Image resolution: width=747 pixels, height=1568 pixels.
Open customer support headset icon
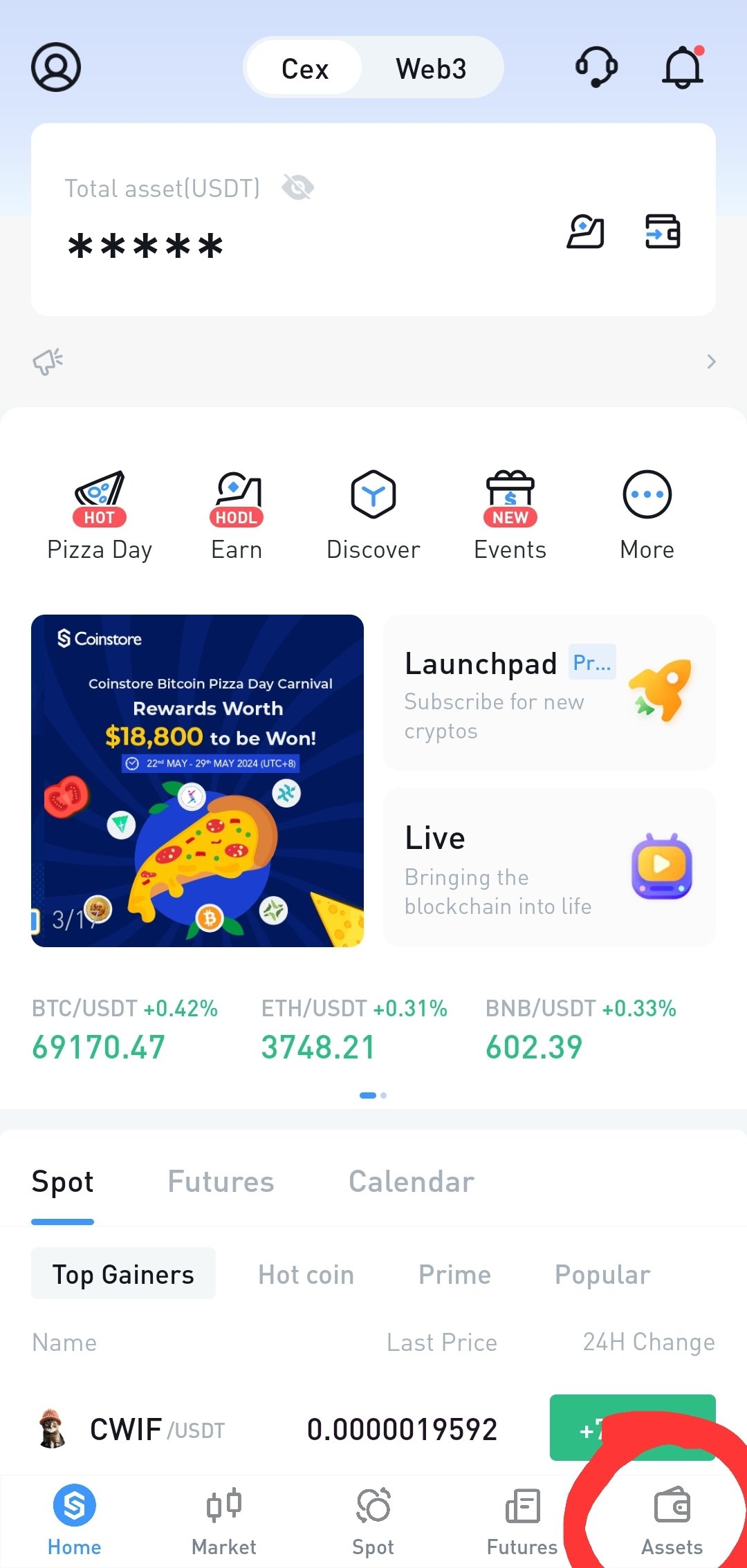click(597, 67)
